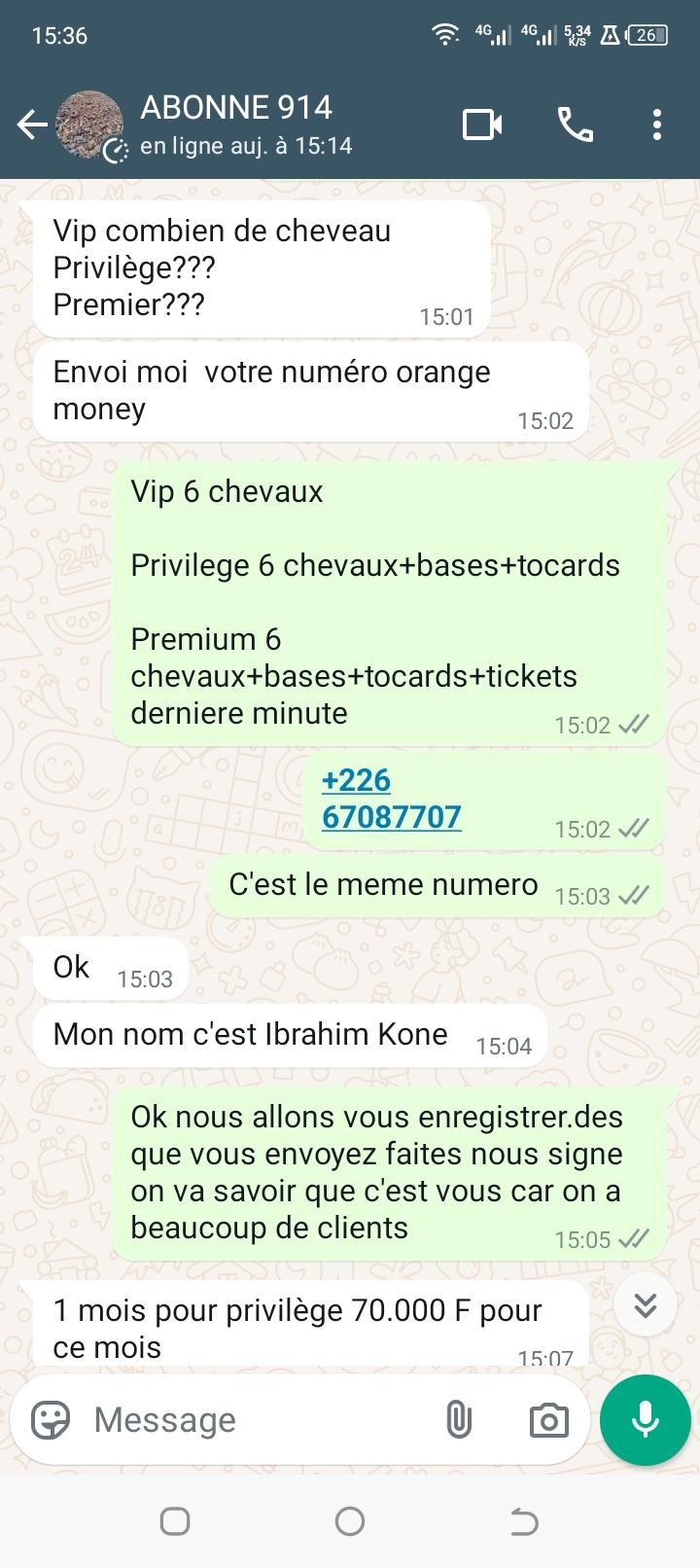Image resolution: width=700 pixels, height=1568 pixels.
Task: Start a video call with ABONNE 914
Action: tap(482, 125)
